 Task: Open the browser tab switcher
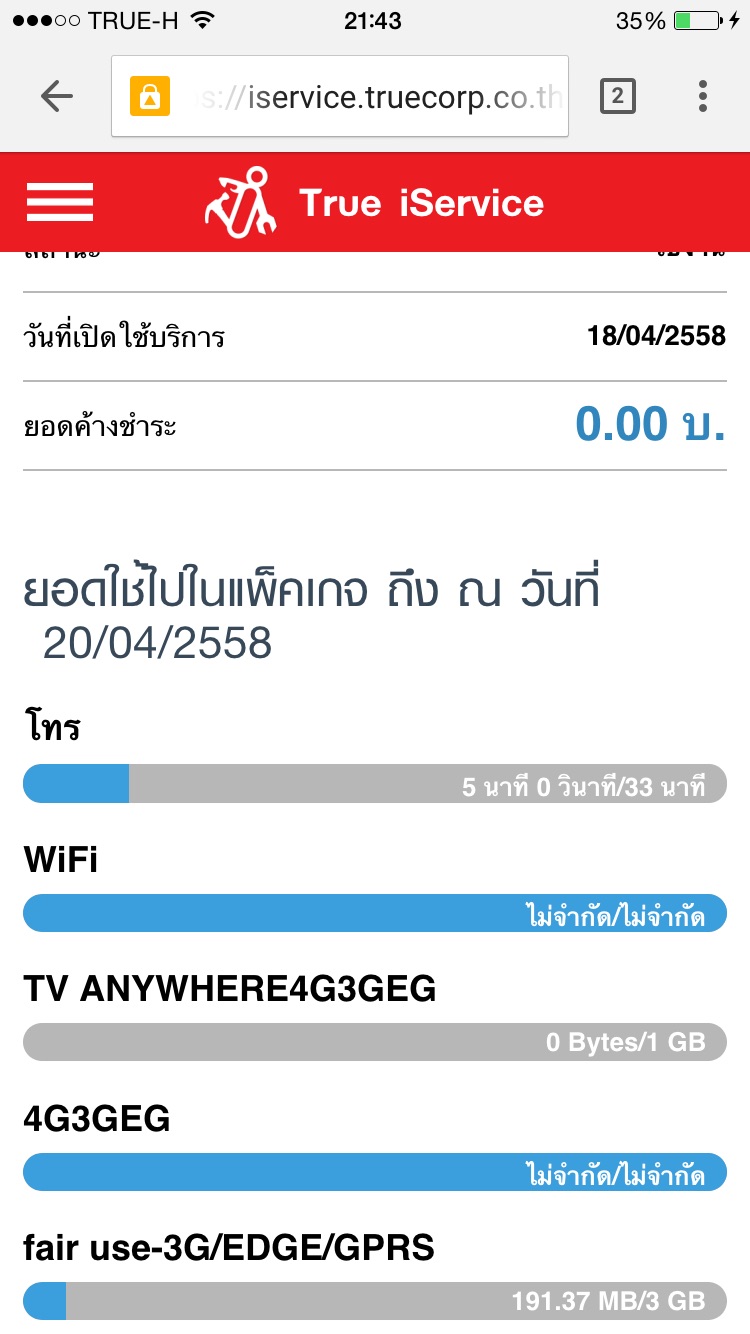(x=617, y=96)
